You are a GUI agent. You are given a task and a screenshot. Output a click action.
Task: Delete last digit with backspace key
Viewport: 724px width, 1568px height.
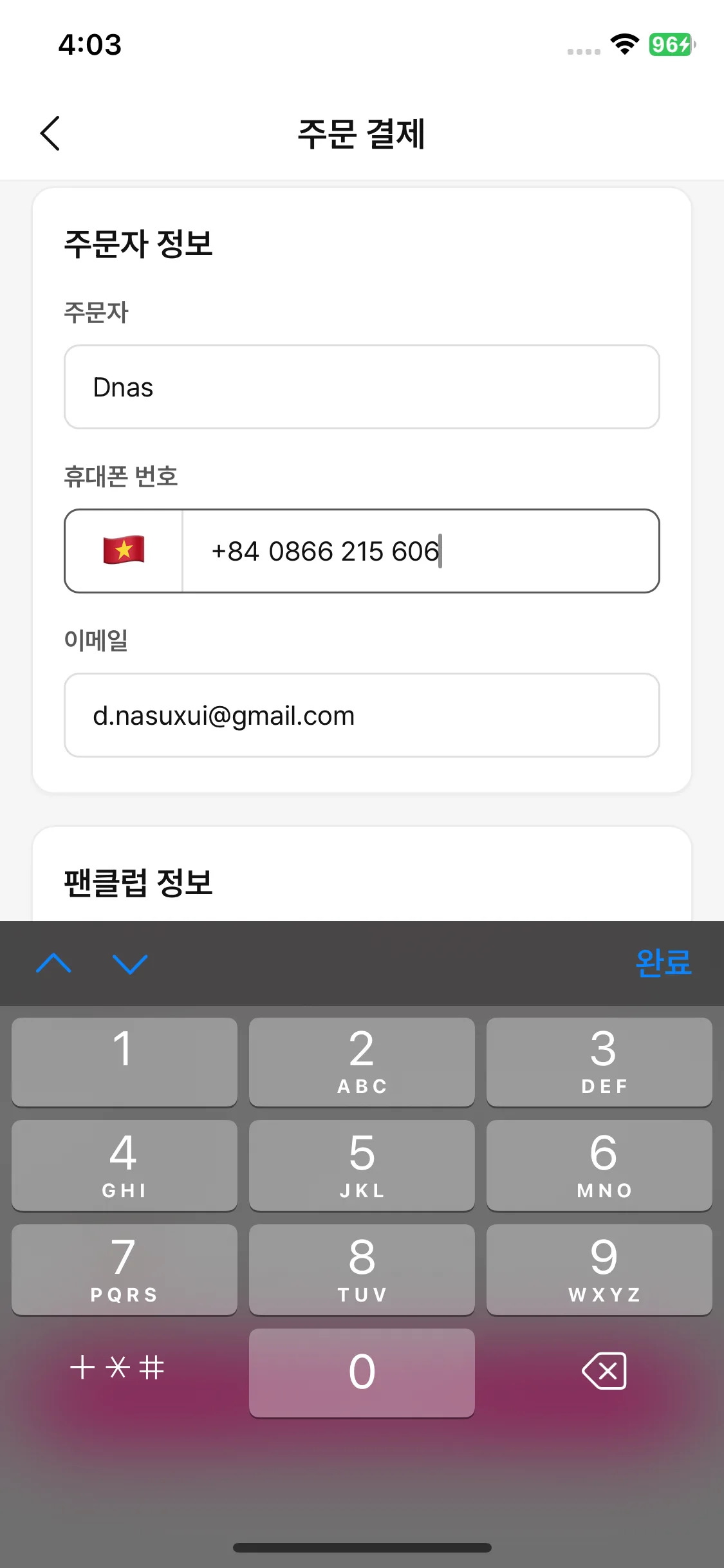pyautogui.click(x=604, y=1370)
